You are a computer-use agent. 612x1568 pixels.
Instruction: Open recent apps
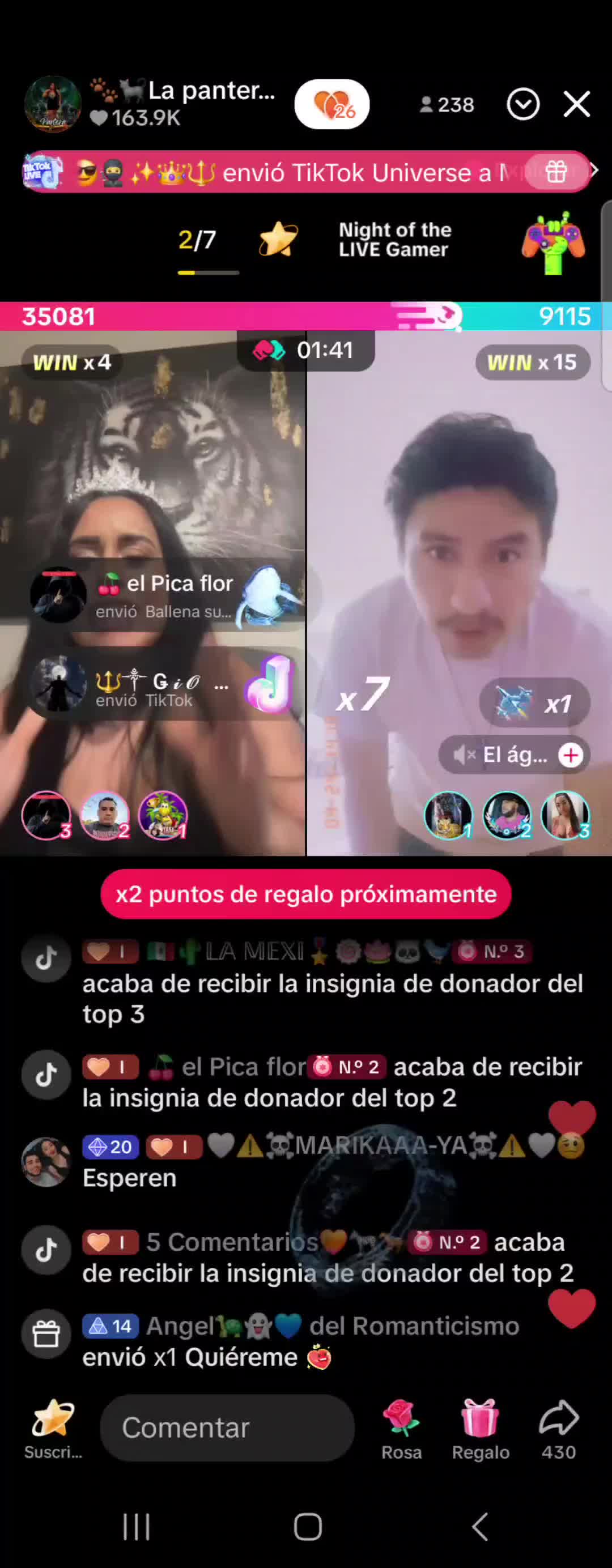(136, 1527)
